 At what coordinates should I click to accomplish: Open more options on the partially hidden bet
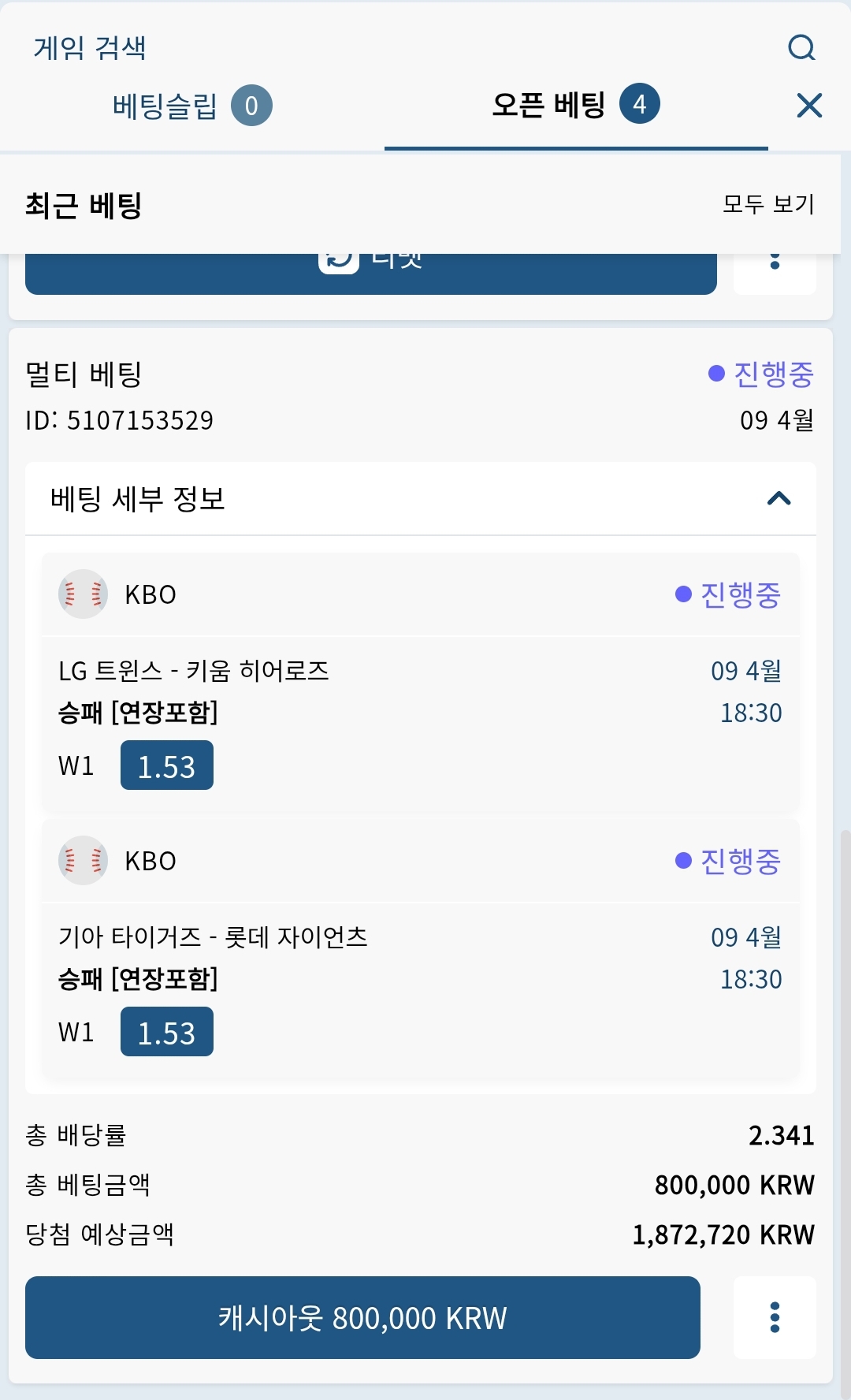click(x=775, y=274)
